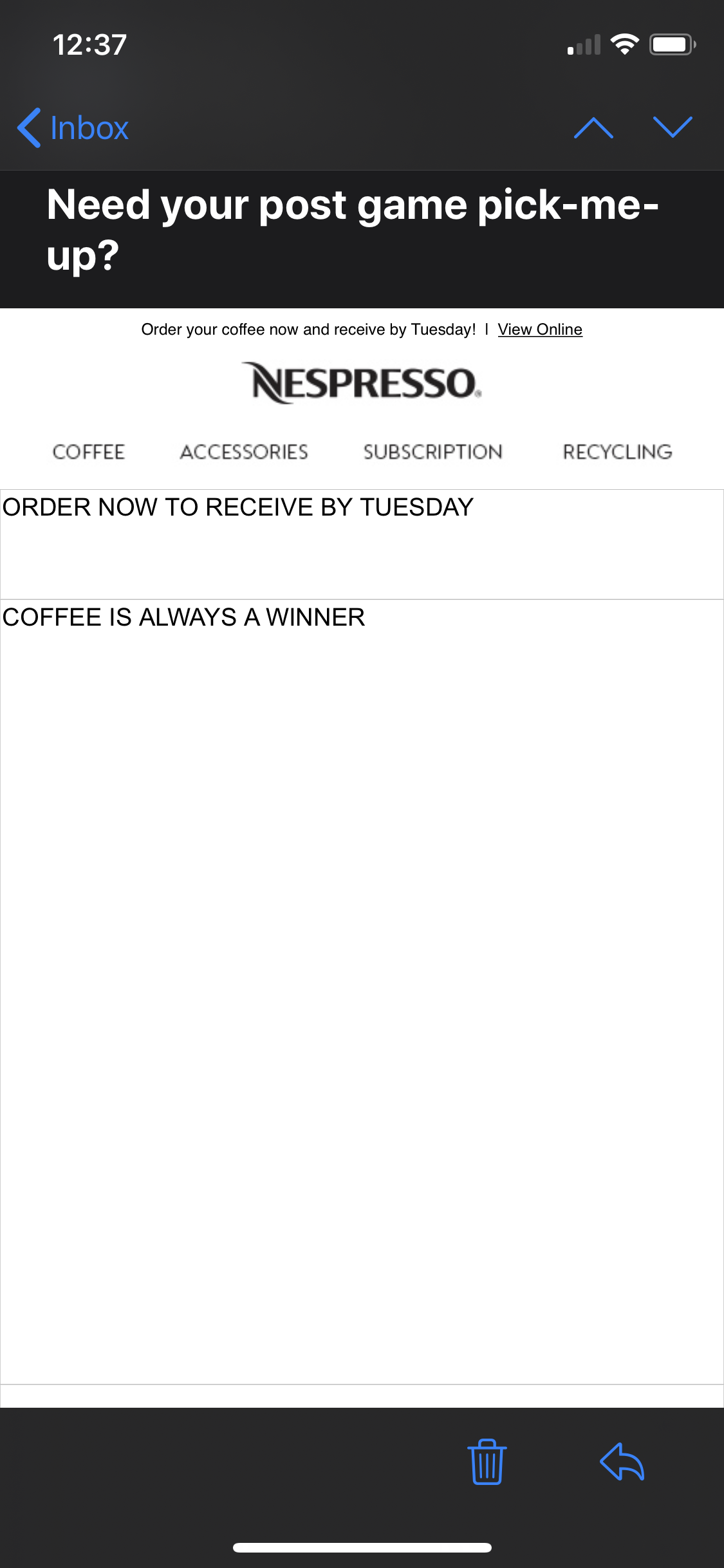Delete this email with trash icon
Image resolution: width=724 pixels, height=1568 pixels.
[487, 1461]
